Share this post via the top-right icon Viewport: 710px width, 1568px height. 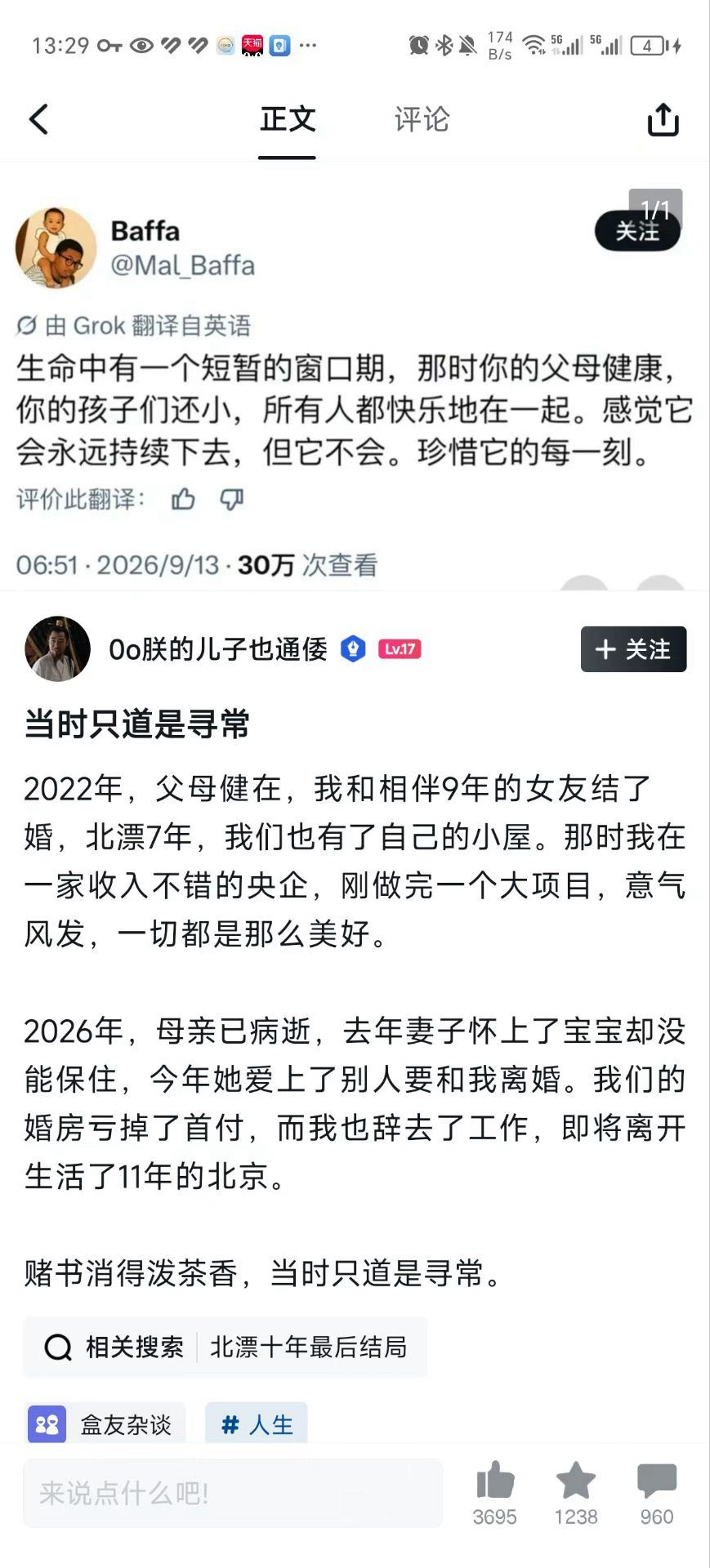point(663,120)
